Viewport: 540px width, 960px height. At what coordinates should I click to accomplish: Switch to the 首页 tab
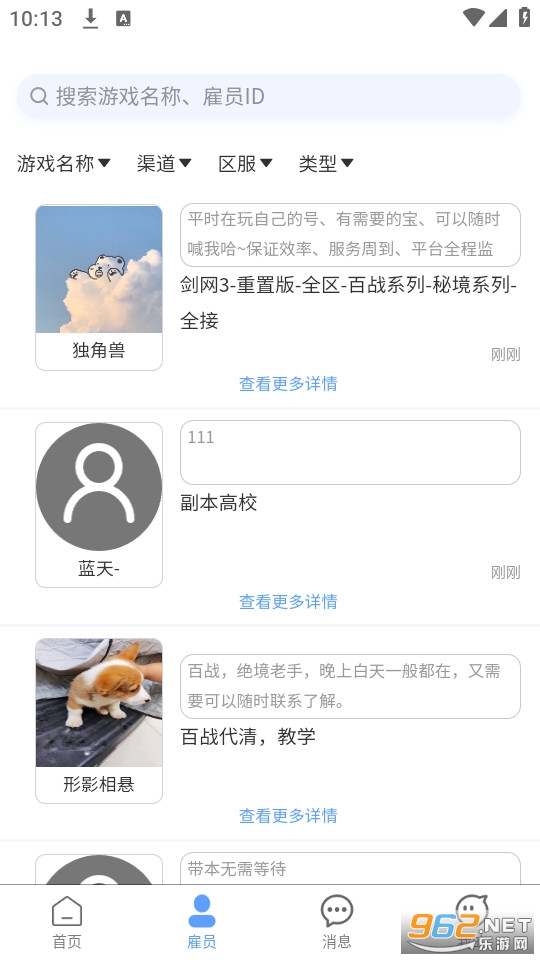point(67,922)
